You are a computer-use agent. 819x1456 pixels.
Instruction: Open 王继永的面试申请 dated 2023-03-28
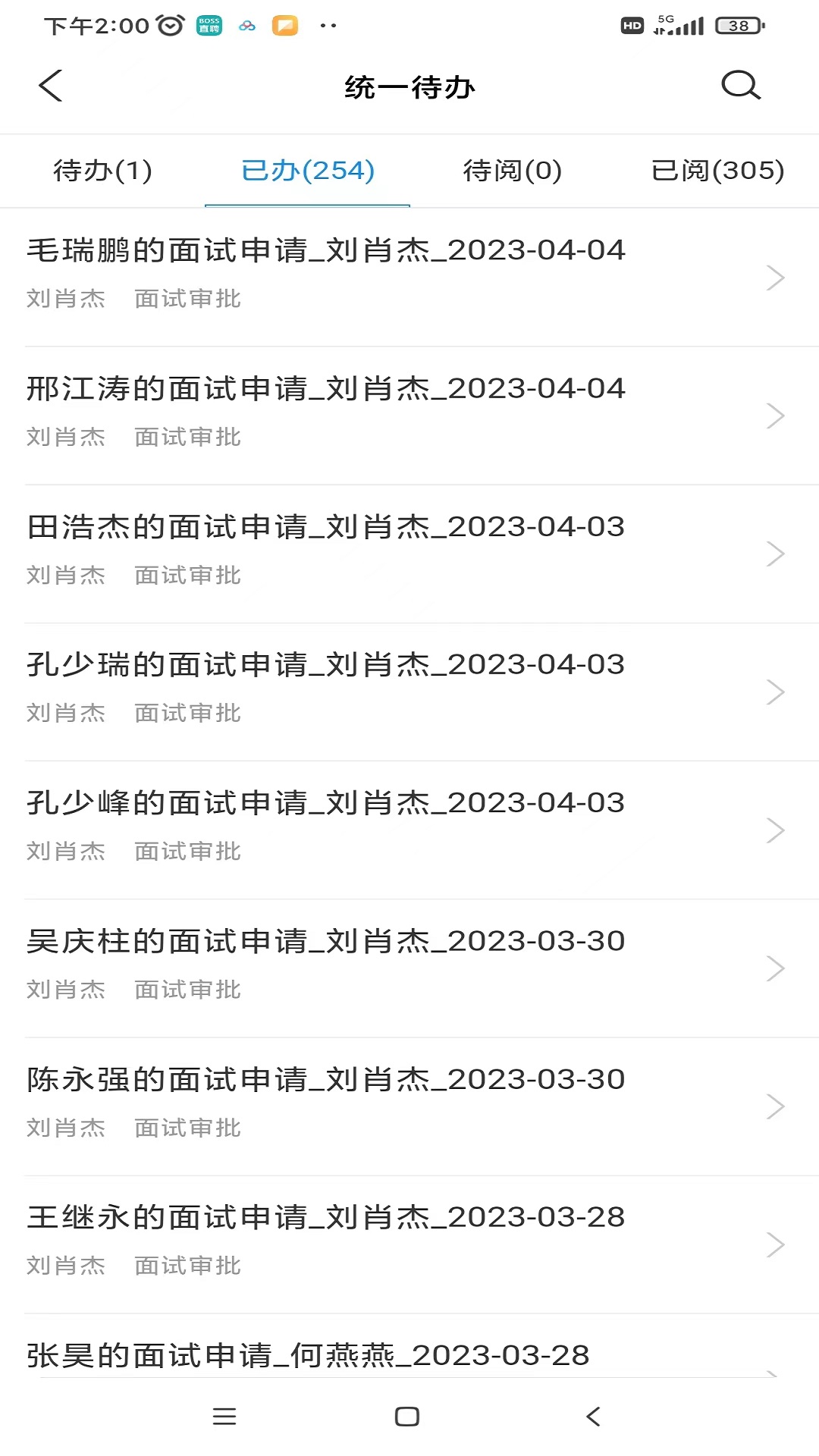coord(409,1244)
